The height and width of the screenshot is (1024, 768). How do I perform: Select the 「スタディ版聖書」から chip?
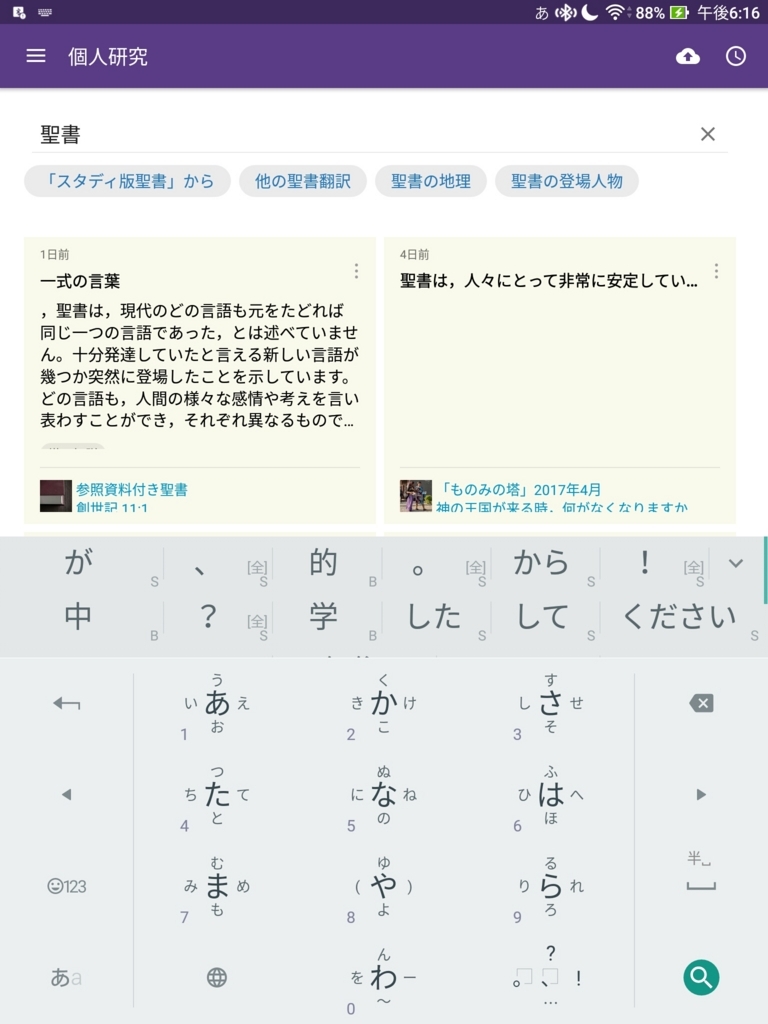[127, 181]
